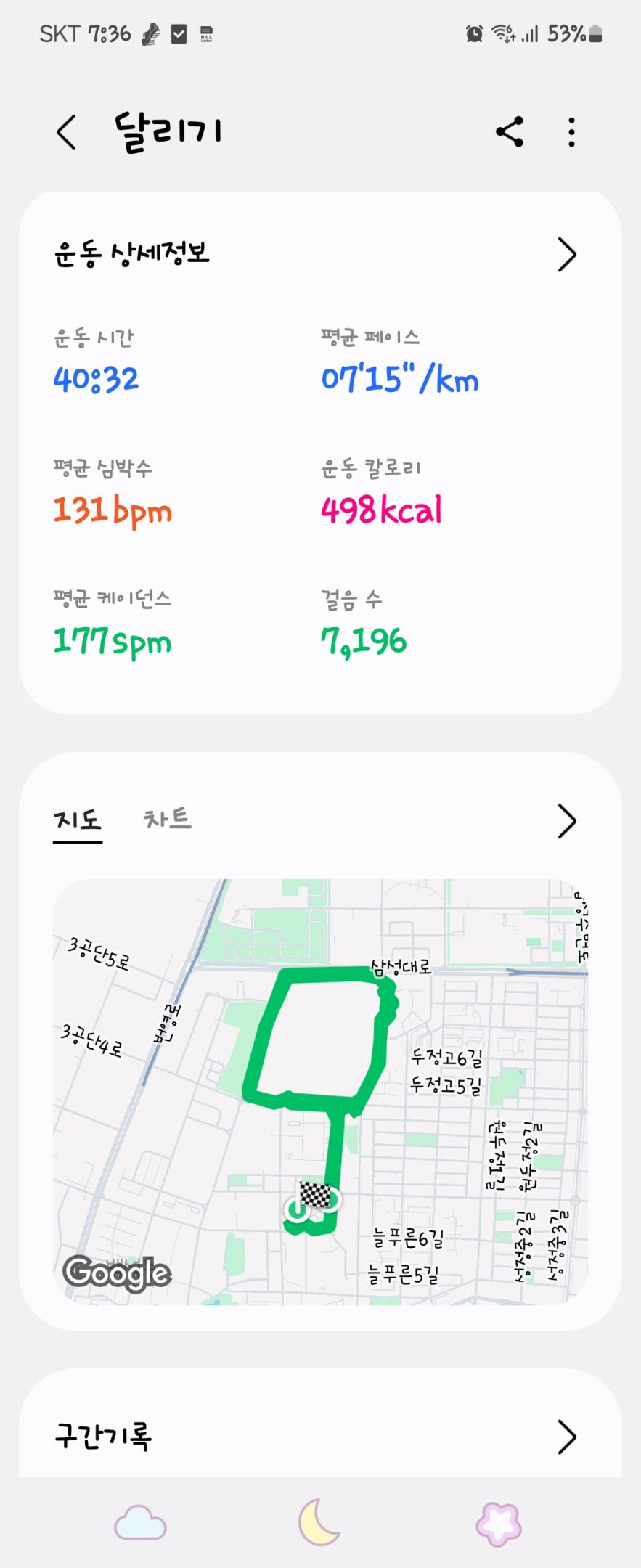Switch to the 차트 tab

click(x=168, y=820)
